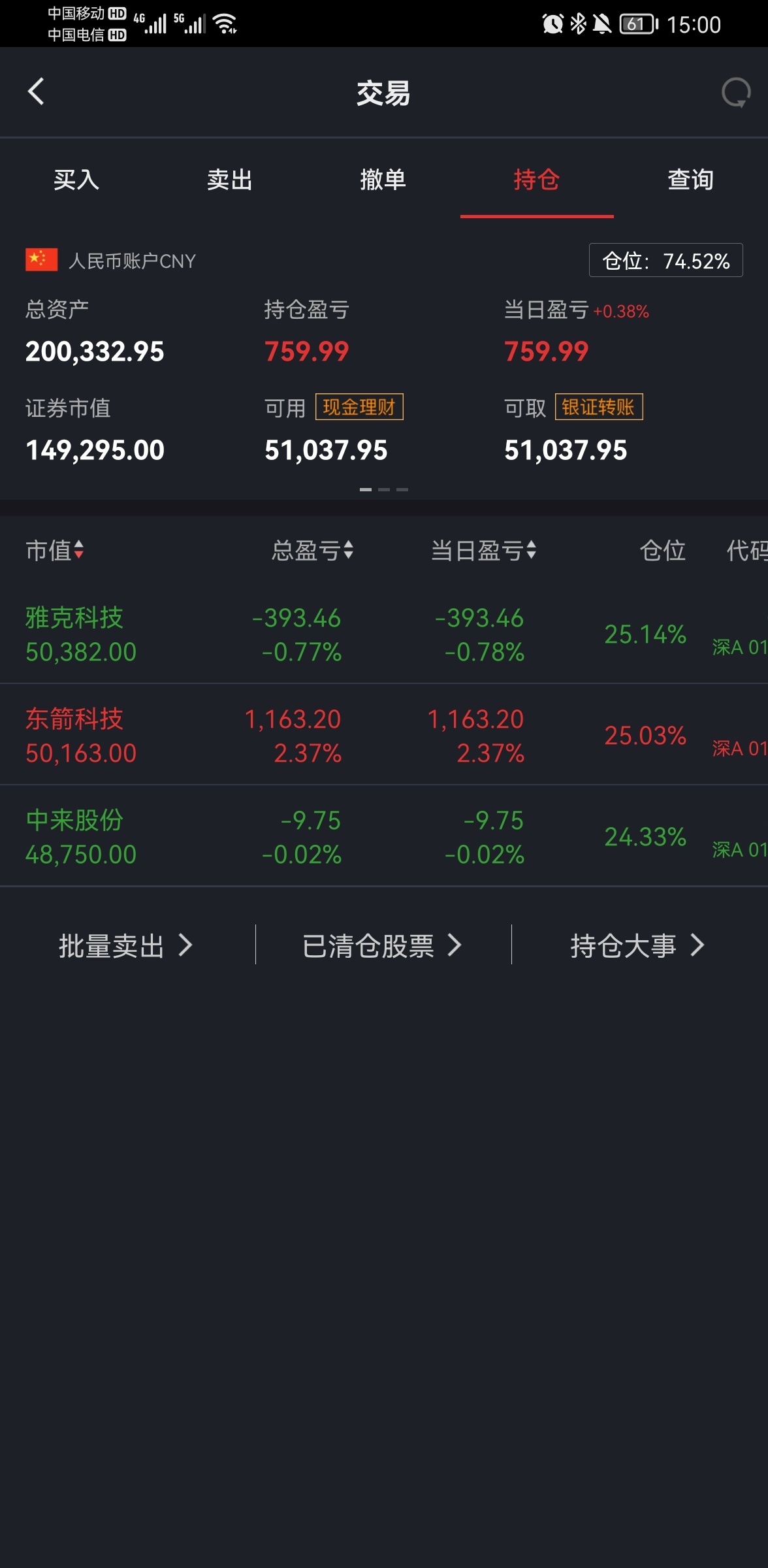768x1568 pixels.
Task: View 已清仓股票 cleared stocks
Action: (383, 945)
